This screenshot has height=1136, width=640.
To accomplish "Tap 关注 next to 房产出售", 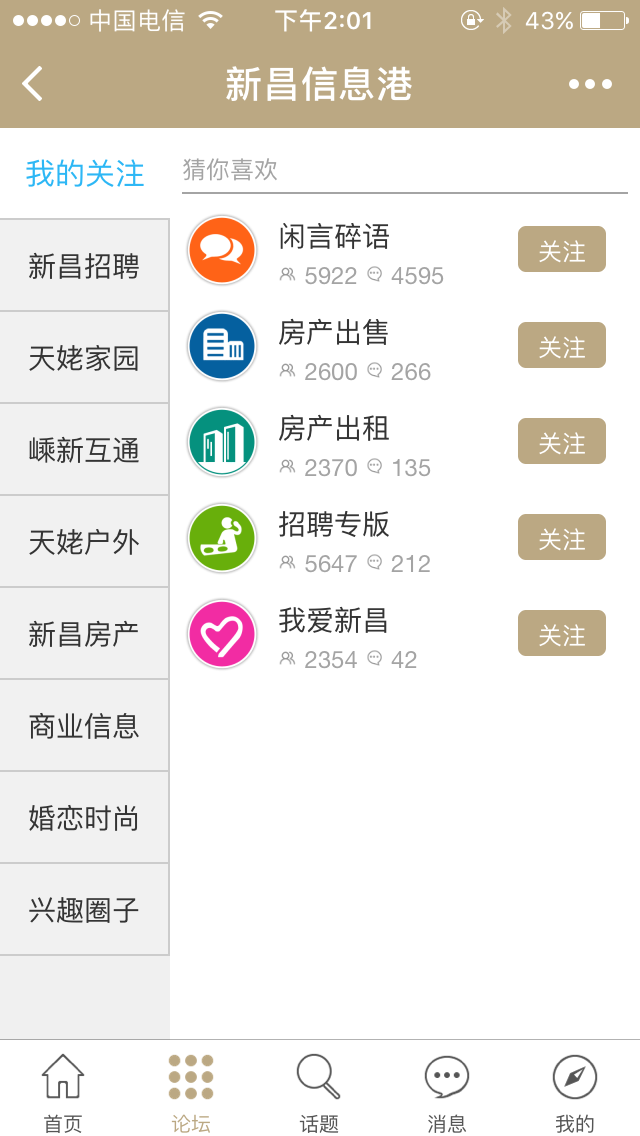I will click(x=561, y=346).
